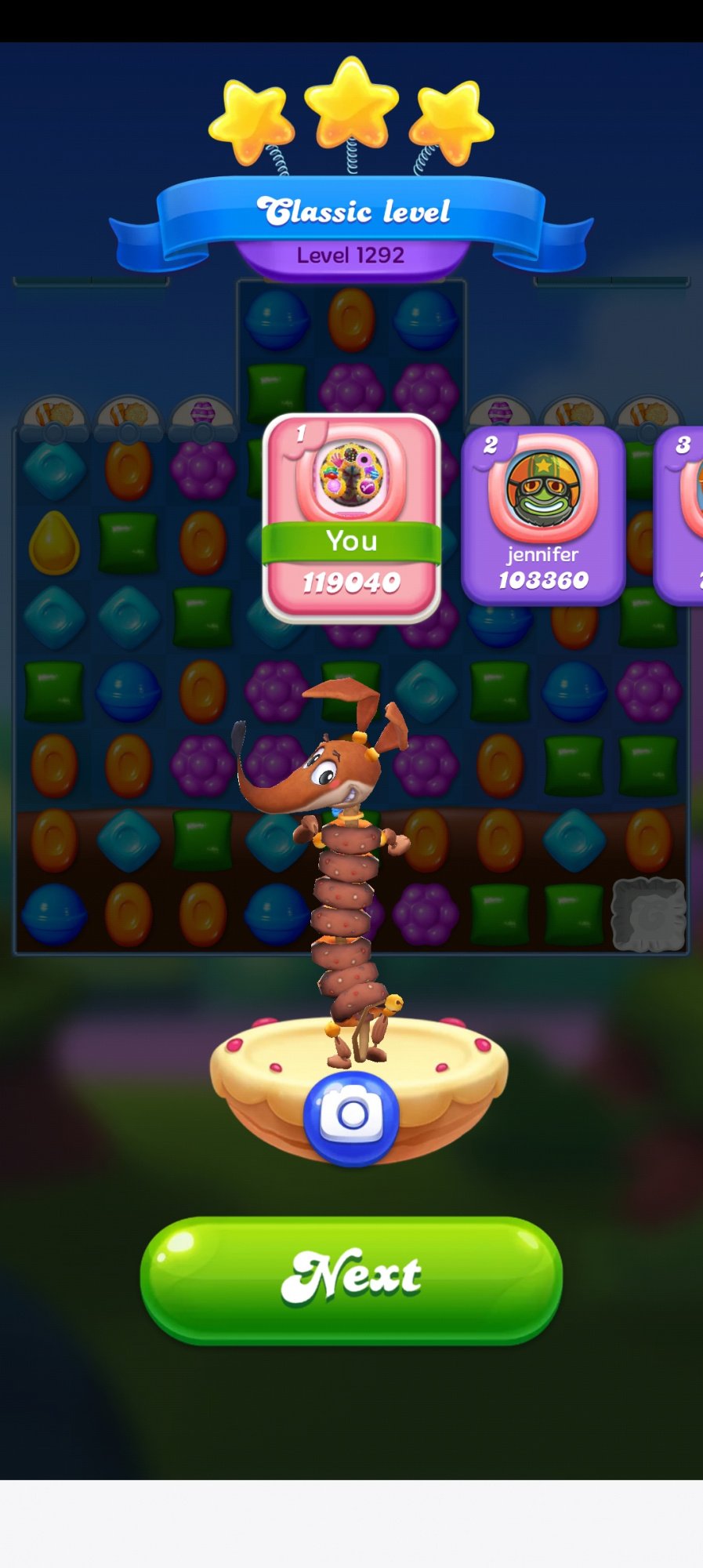Tap the green Next button
703x1568 pixels.
[351, 1279]
